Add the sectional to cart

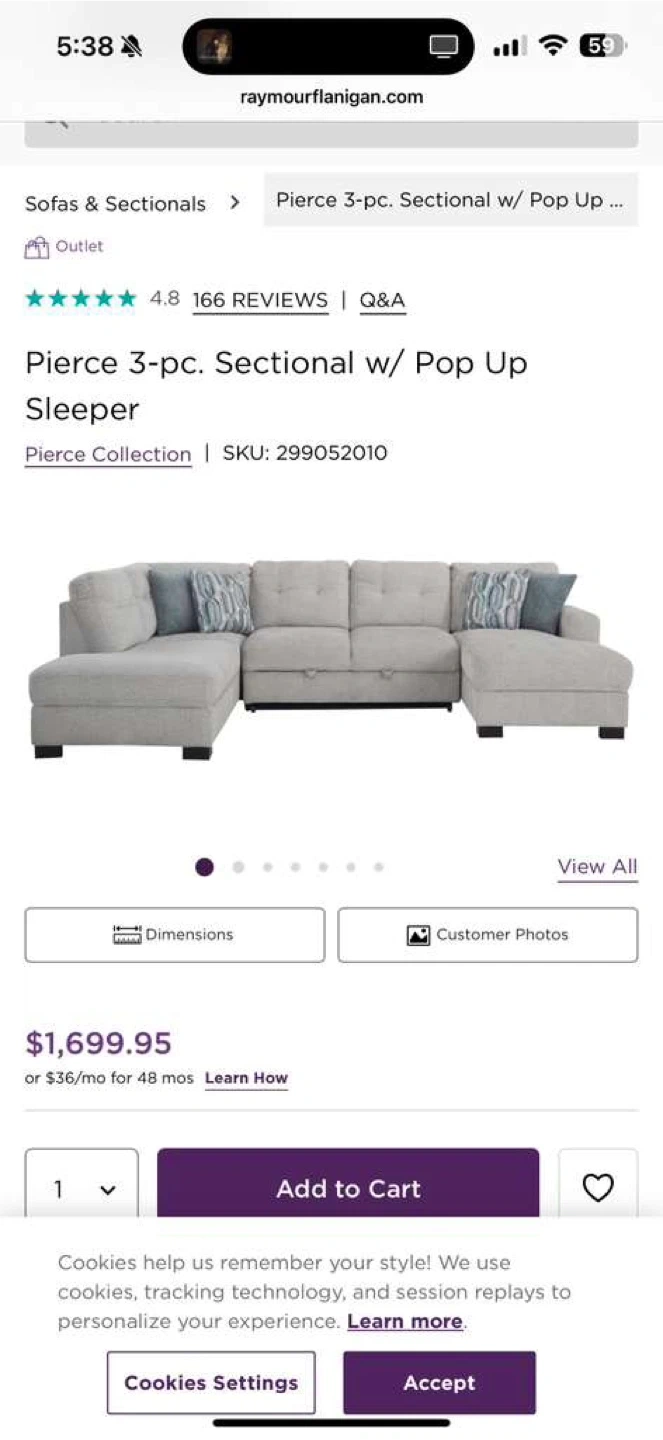348,1188
